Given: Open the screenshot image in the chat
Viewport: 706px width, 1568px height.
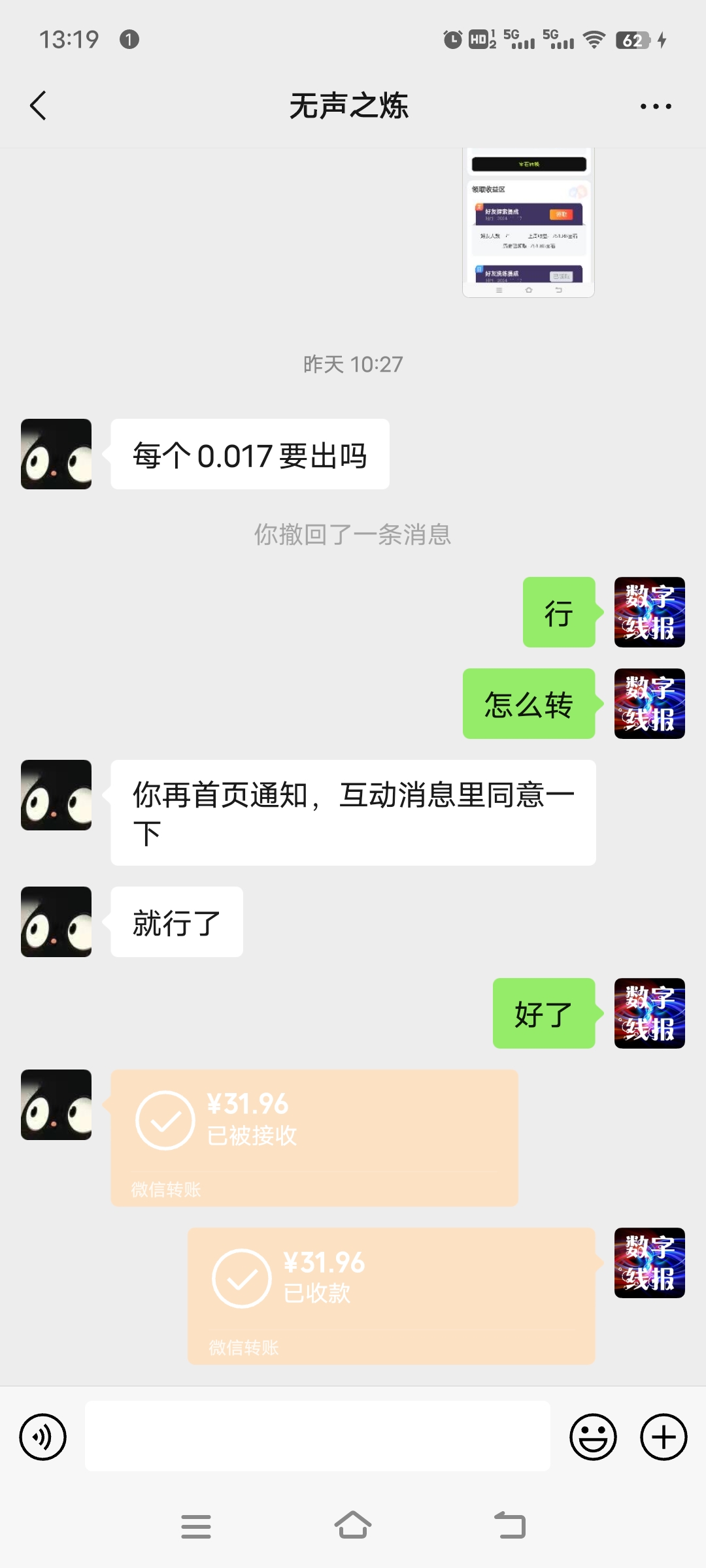Looking at the screenshot, I should [528, 223].
